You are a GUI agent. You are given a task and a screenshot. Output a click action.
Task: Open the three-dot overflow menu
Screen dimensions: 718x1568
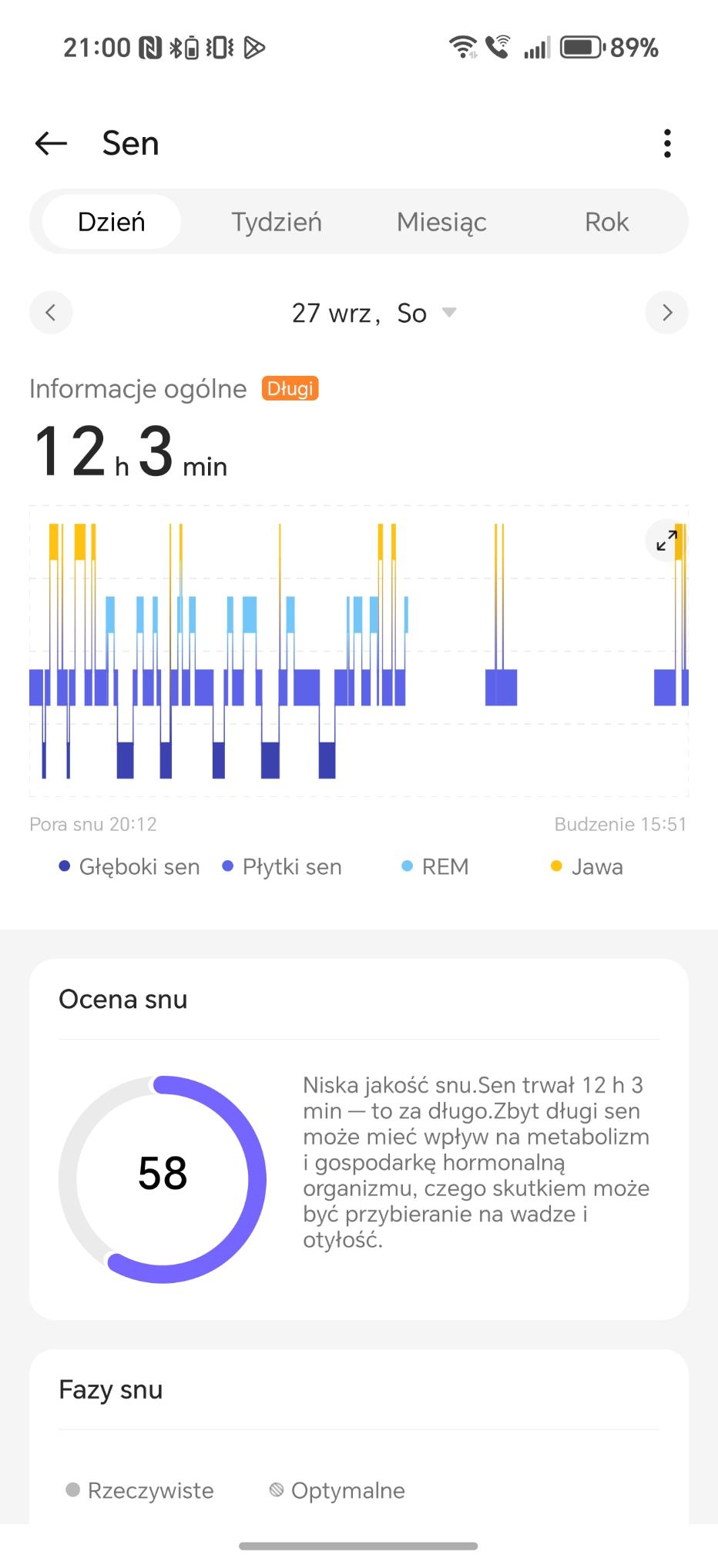point(667,143)
